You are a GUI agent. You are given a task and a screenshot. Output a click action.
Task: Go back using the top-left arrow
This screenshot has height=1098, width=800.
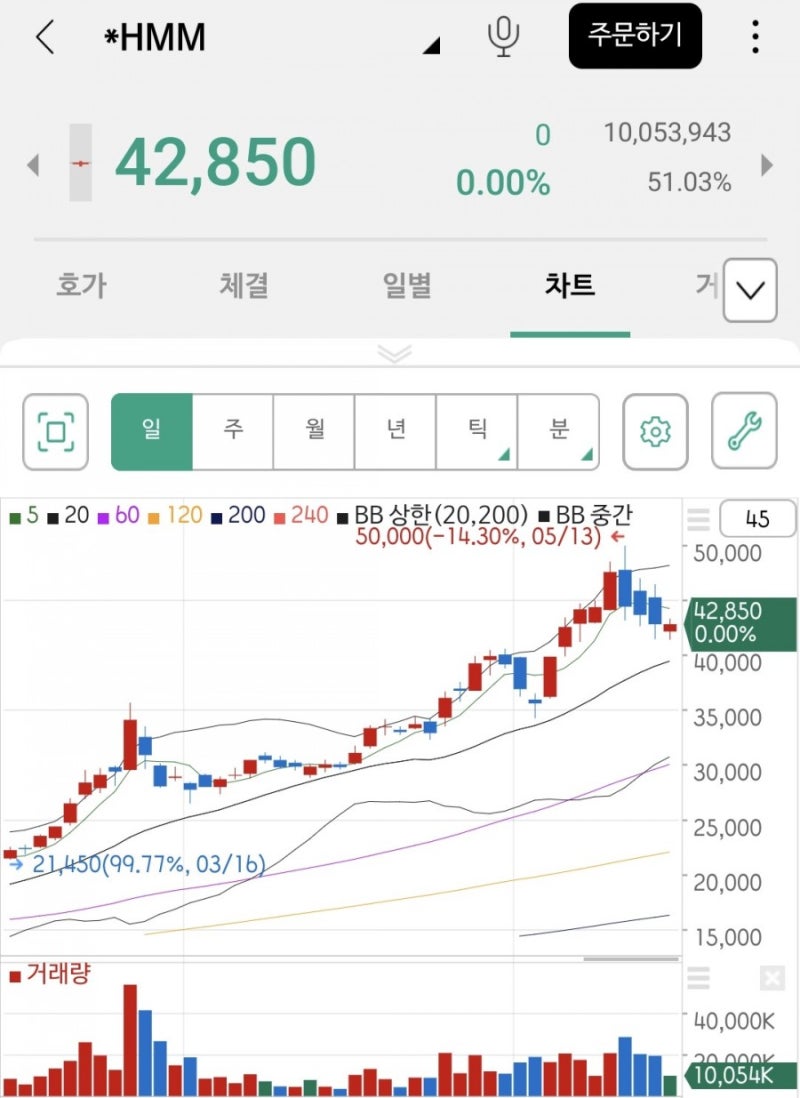pos(44,37)
